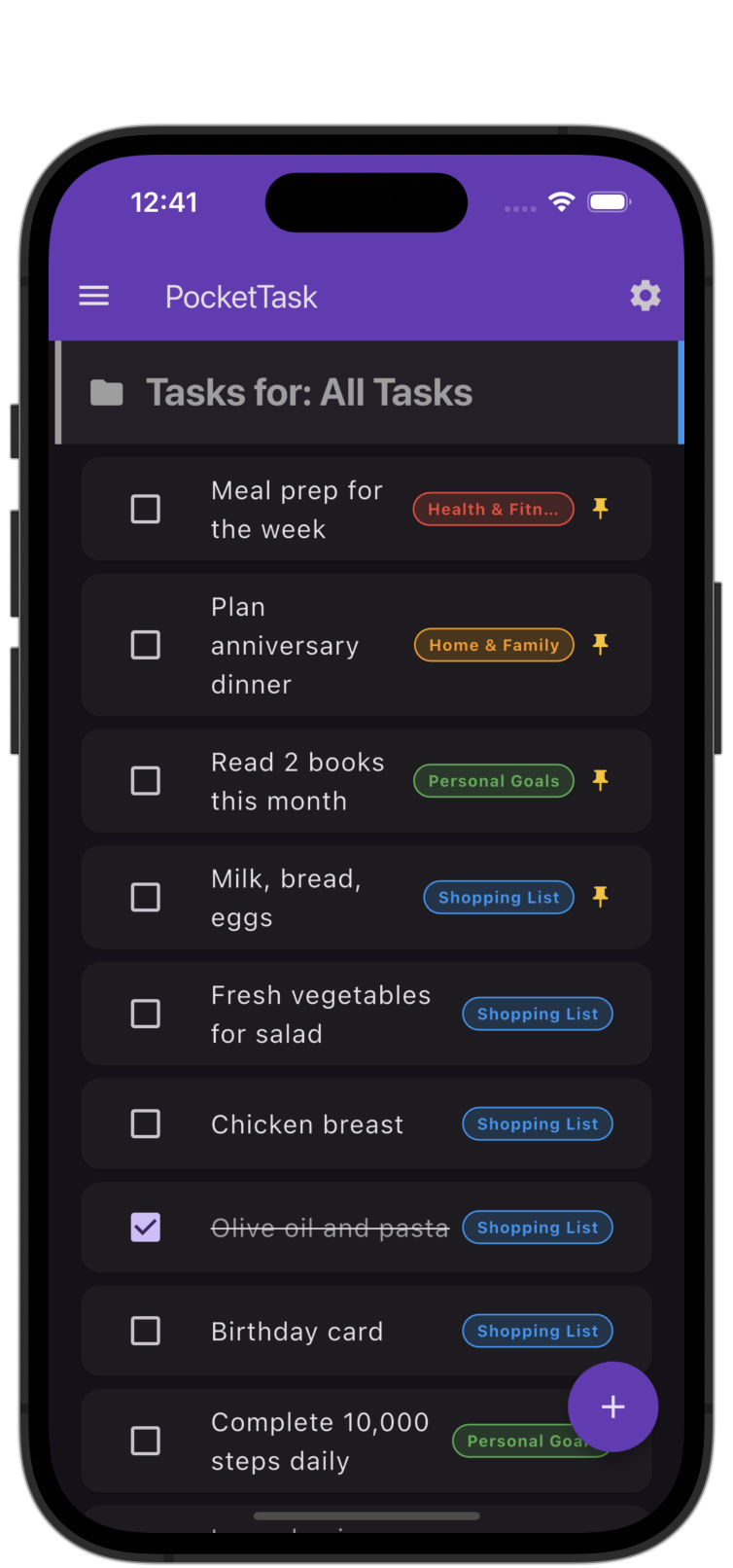This screenshot has height=1568, width=733.
Task: Unpin Read 2 books this month
Action: tap(601, 780)
